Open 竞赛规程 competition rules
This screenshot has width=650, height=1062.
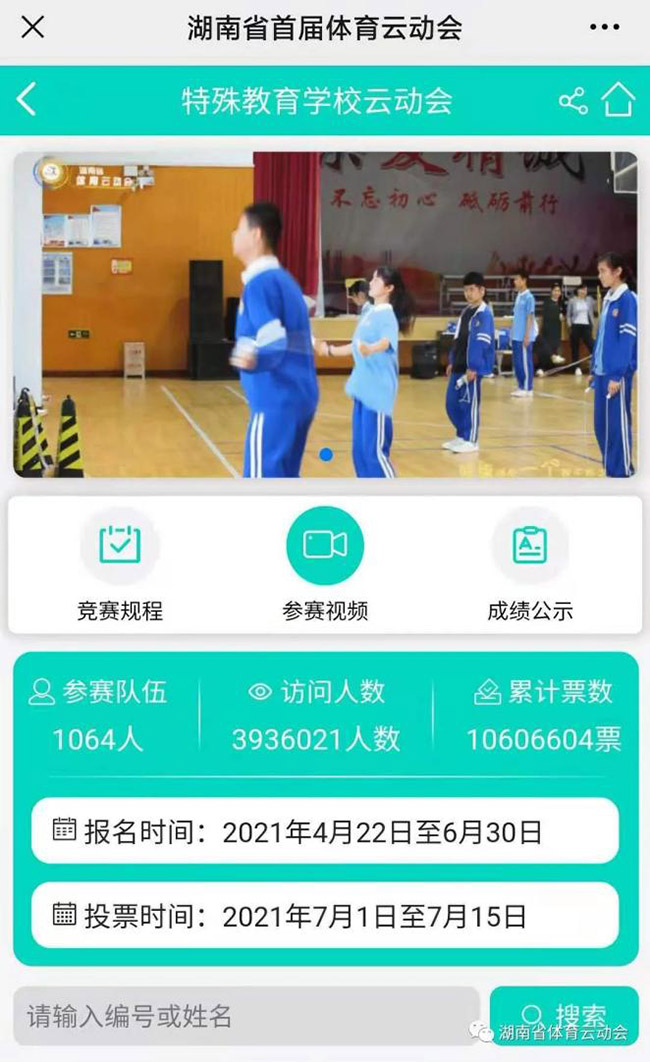(120, 565)
